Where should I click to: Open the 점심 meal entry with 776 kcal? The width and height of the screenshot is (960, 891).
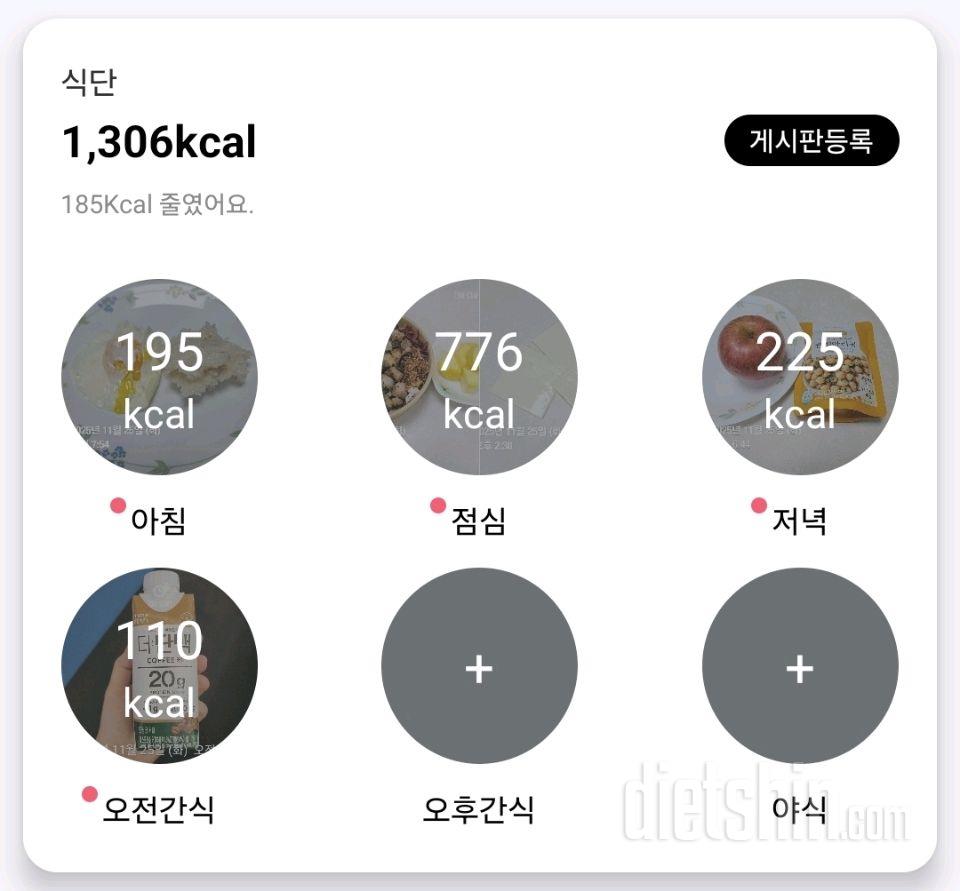pos(479,377)
